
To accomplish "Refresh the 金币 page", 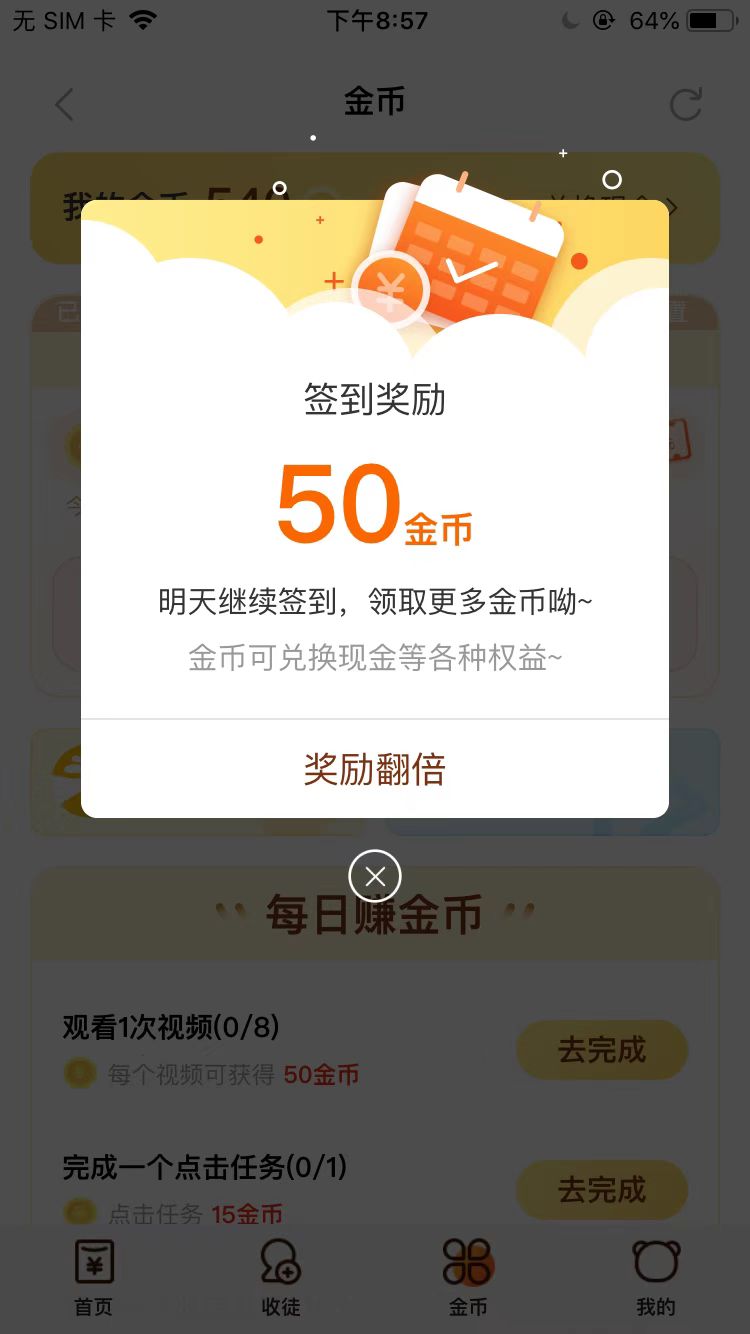I will (x=686, y=105).
